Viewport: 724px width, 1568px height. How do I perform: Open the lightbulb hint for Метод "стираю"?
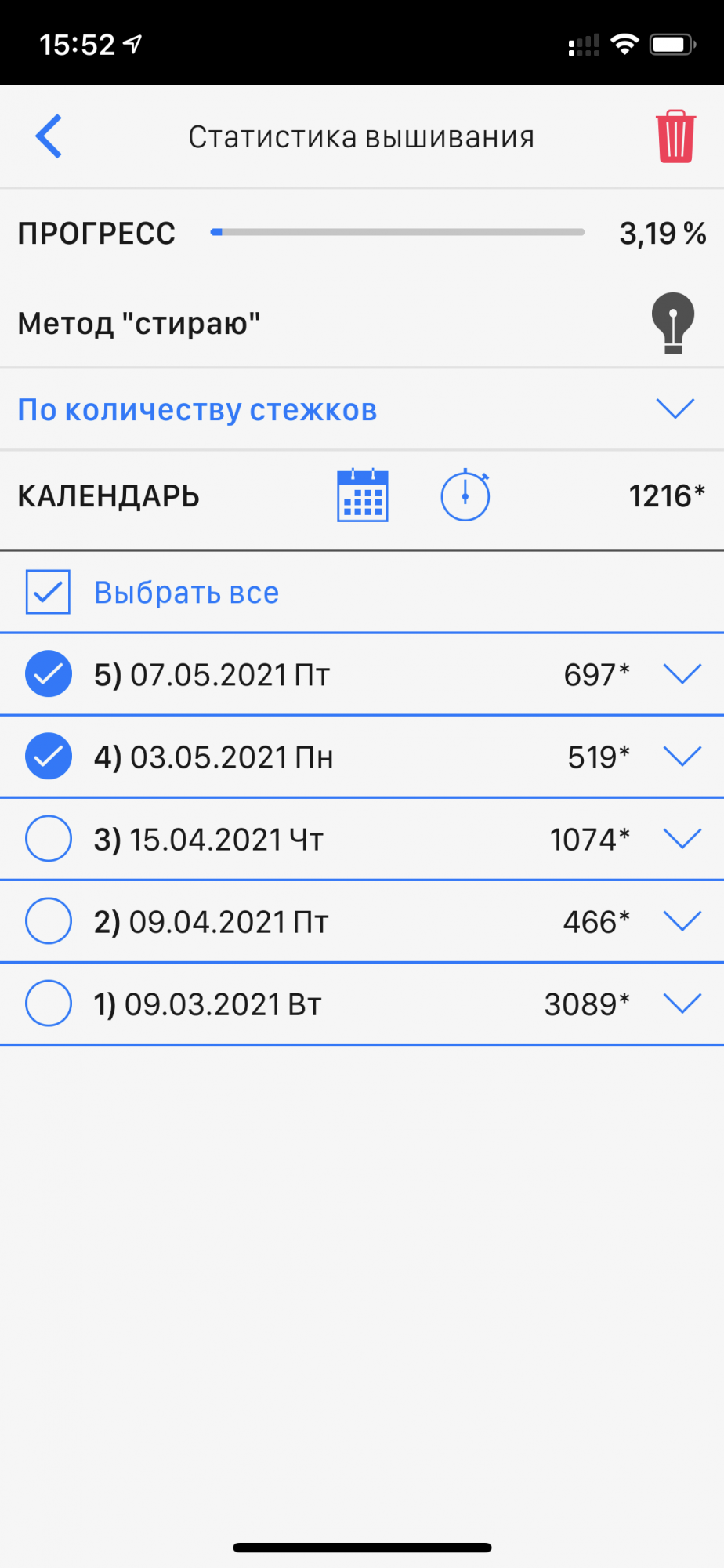tap(673, 322)
